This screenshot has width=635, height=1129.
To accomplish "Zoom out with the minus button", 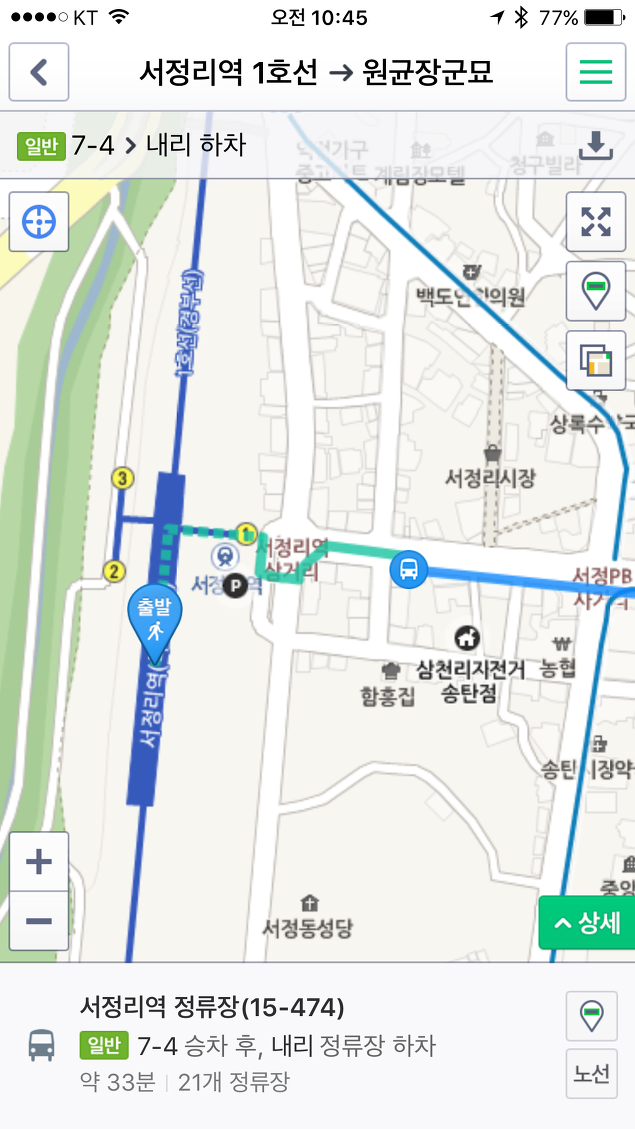I will (x=39, y=921).
